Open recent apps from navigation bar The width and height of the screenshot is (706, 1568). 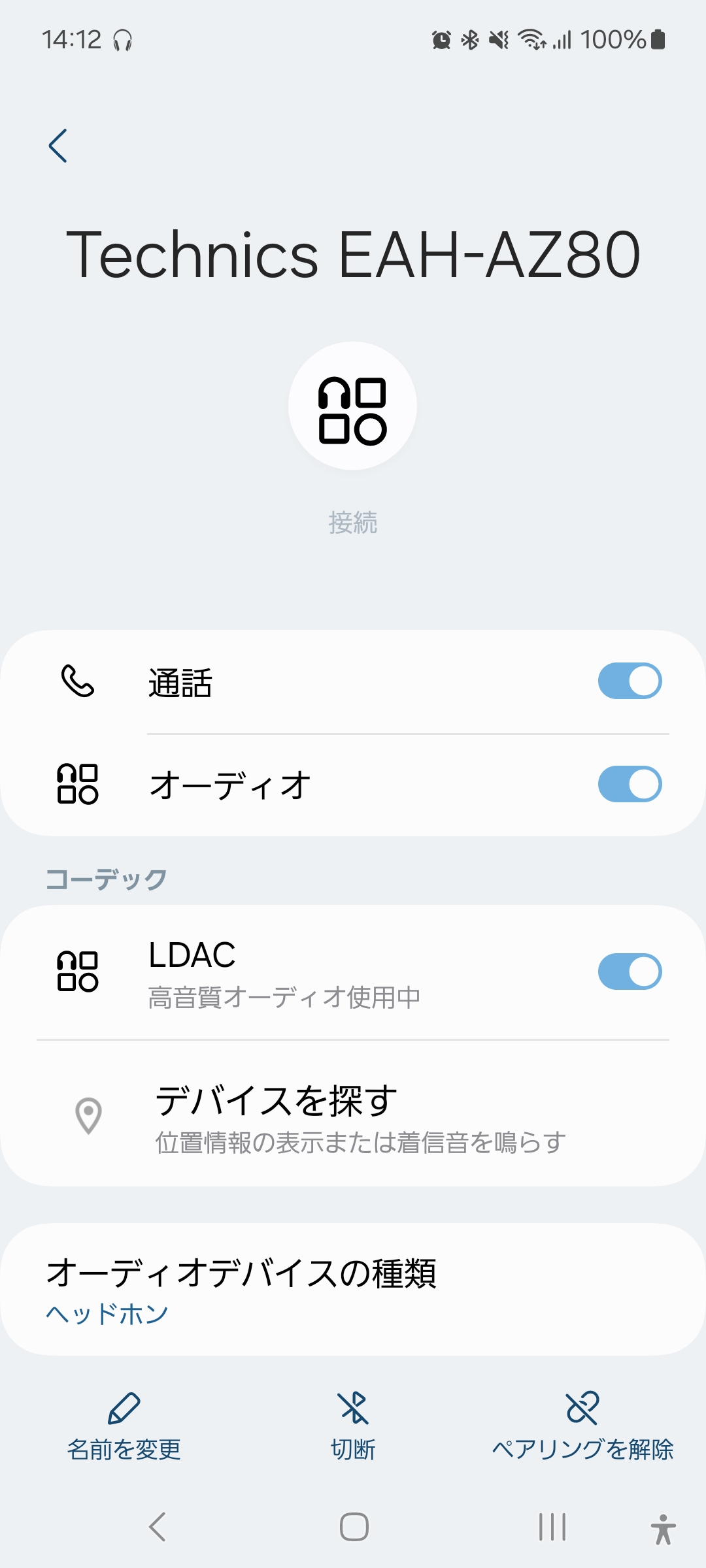[x=552, y=1527]
